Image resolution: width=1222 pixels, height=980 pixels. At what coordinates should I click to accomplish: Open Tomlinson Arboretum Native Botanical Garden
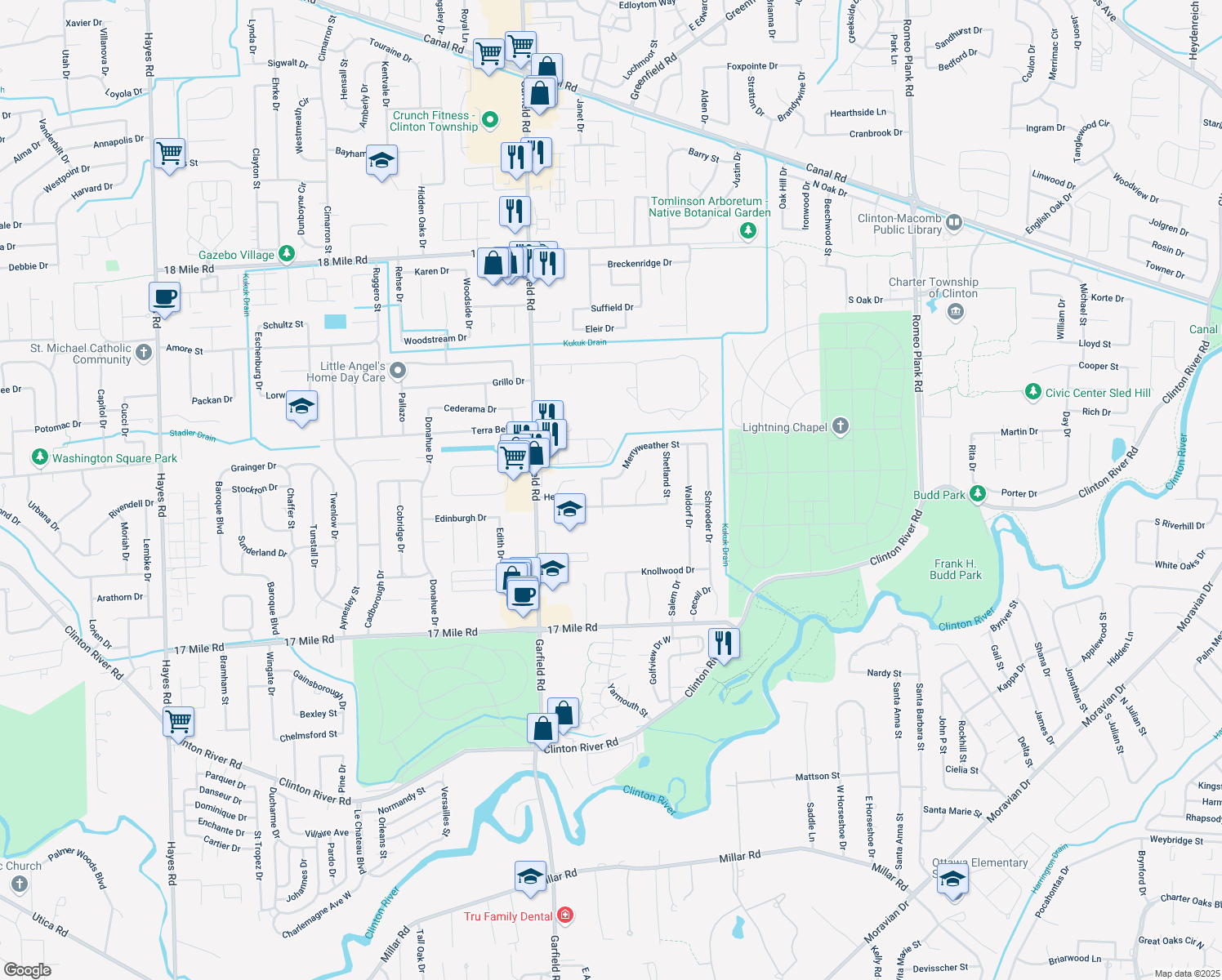click(747, 231)
